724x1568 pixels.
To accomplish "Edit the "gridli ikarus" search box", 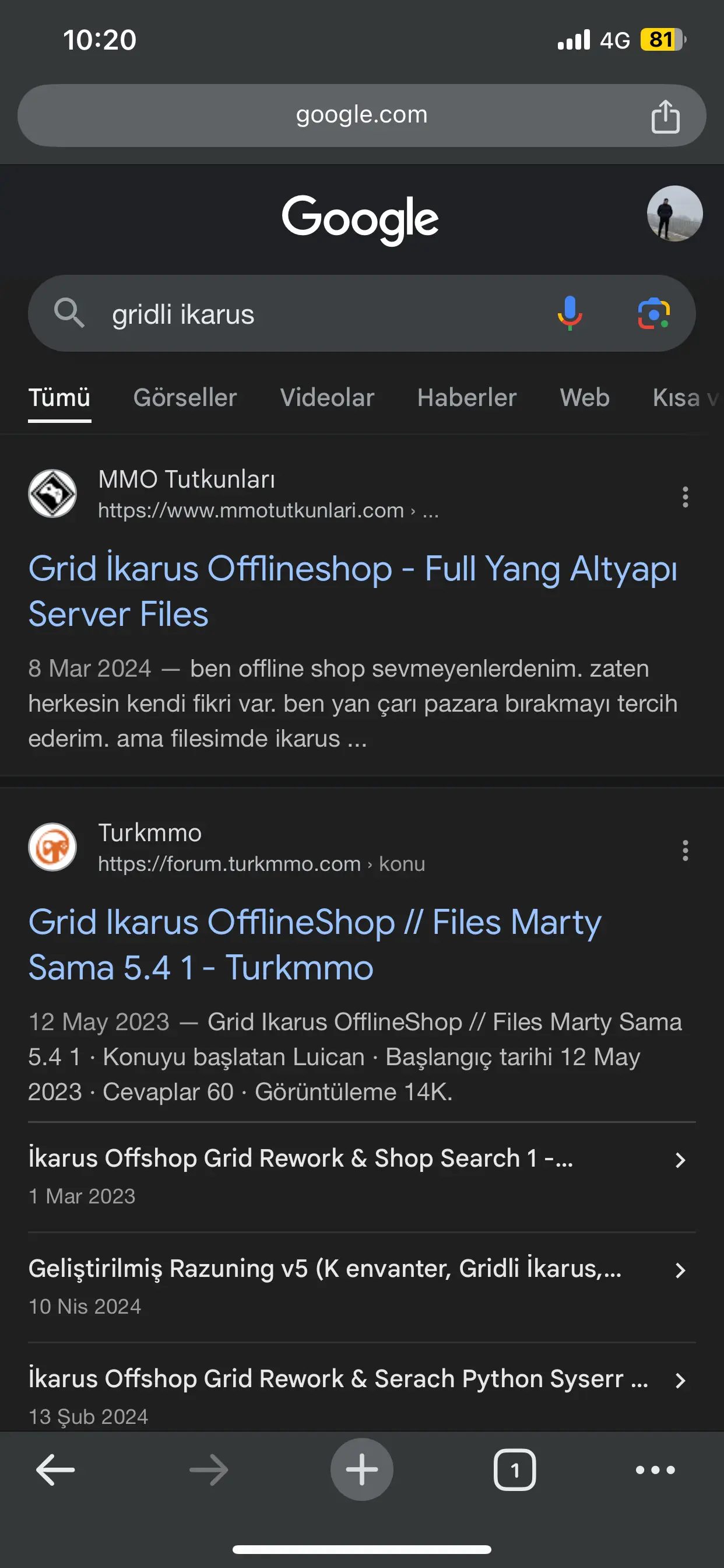I will (304, 314).
